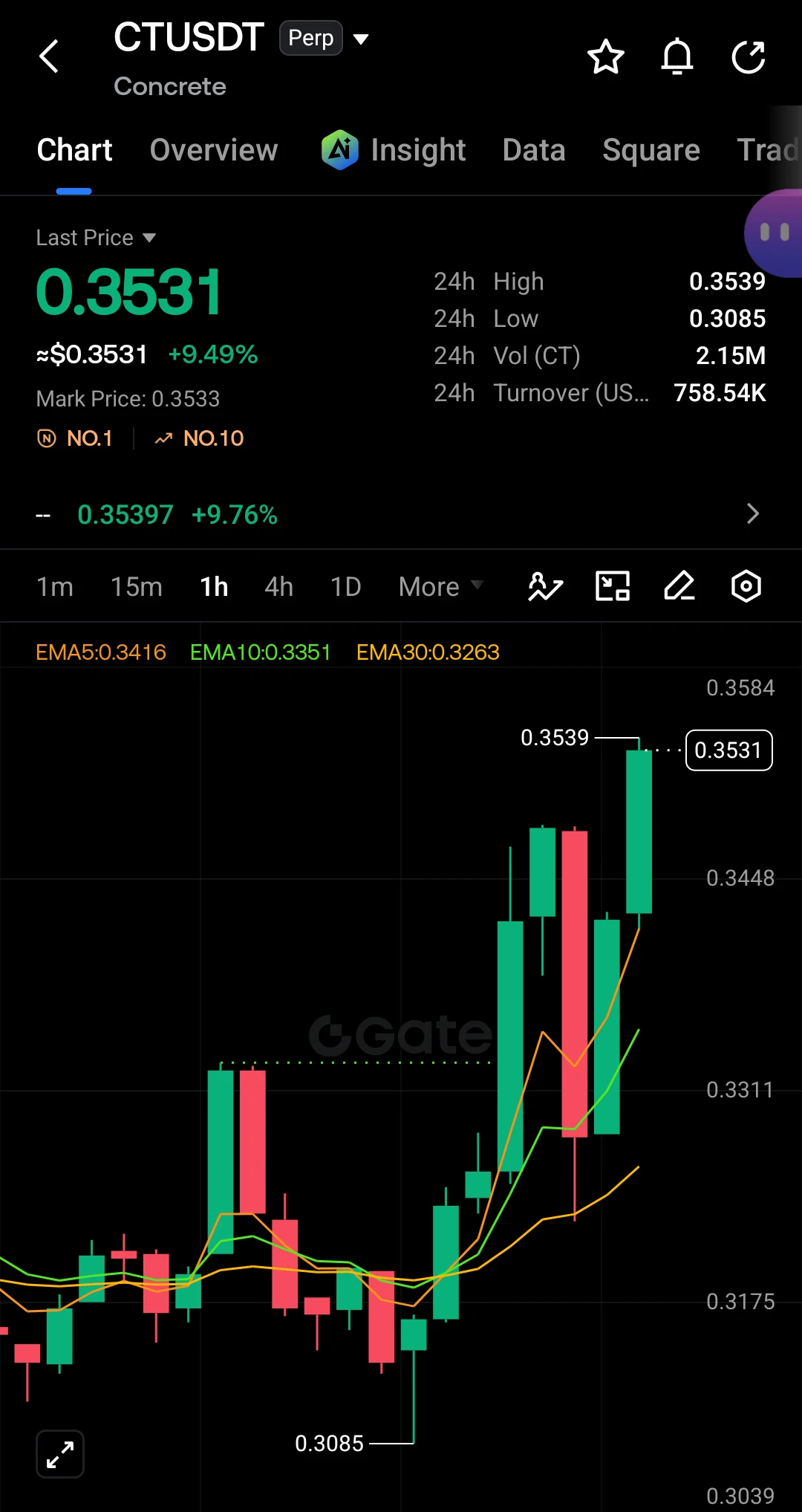This screenshot has height=1512, width=802.
Task: Share this chart via the share icon
Action: pyautogui.click(x=749, y=57)
